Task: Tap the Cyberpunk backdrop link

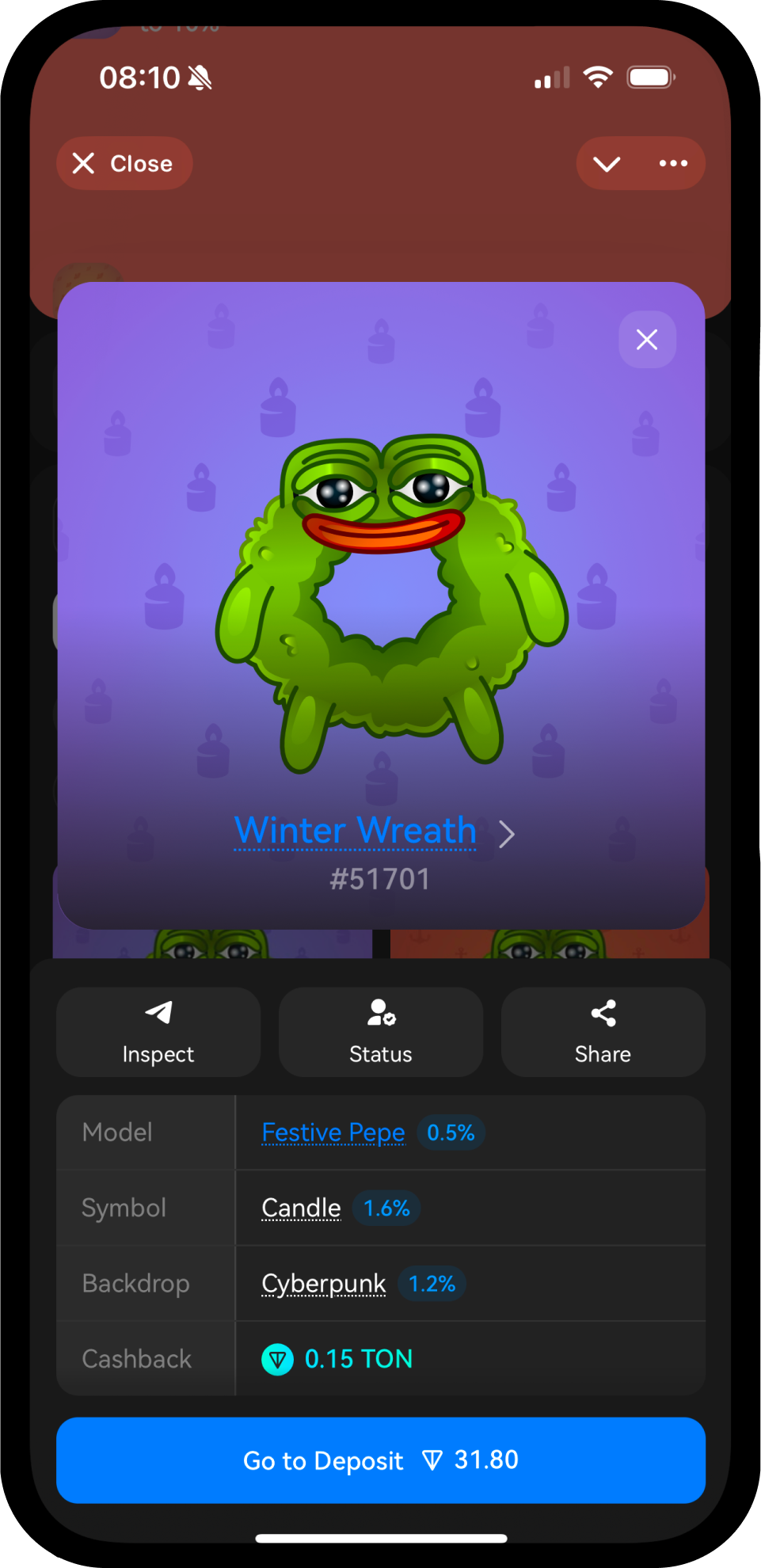Action: coord(324,1283)
